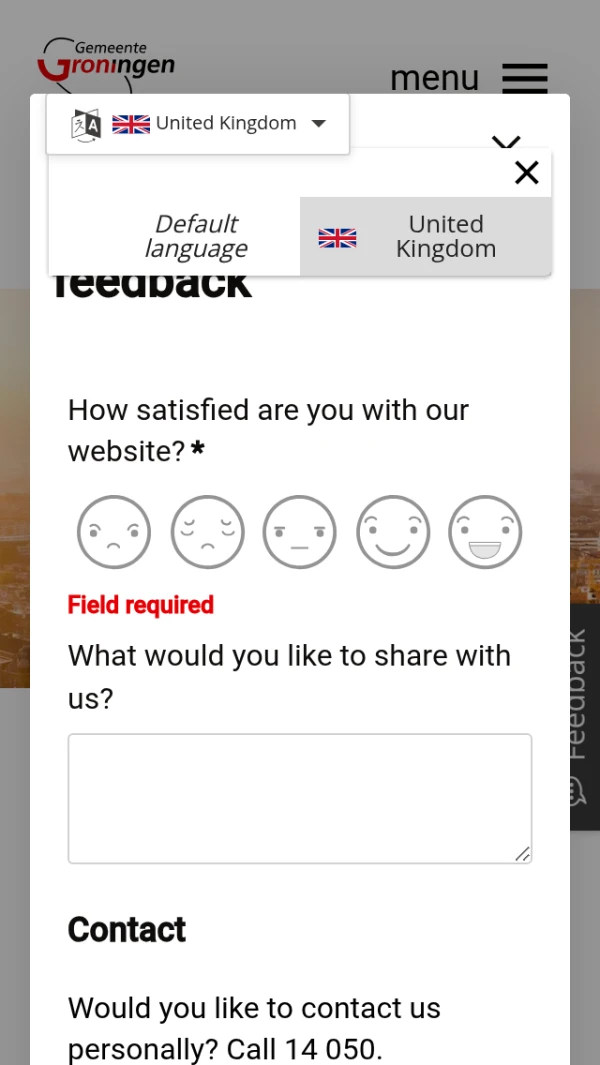Close the language selection popup
Viewport: 600px width, 1065px height.
click(526, 173)
